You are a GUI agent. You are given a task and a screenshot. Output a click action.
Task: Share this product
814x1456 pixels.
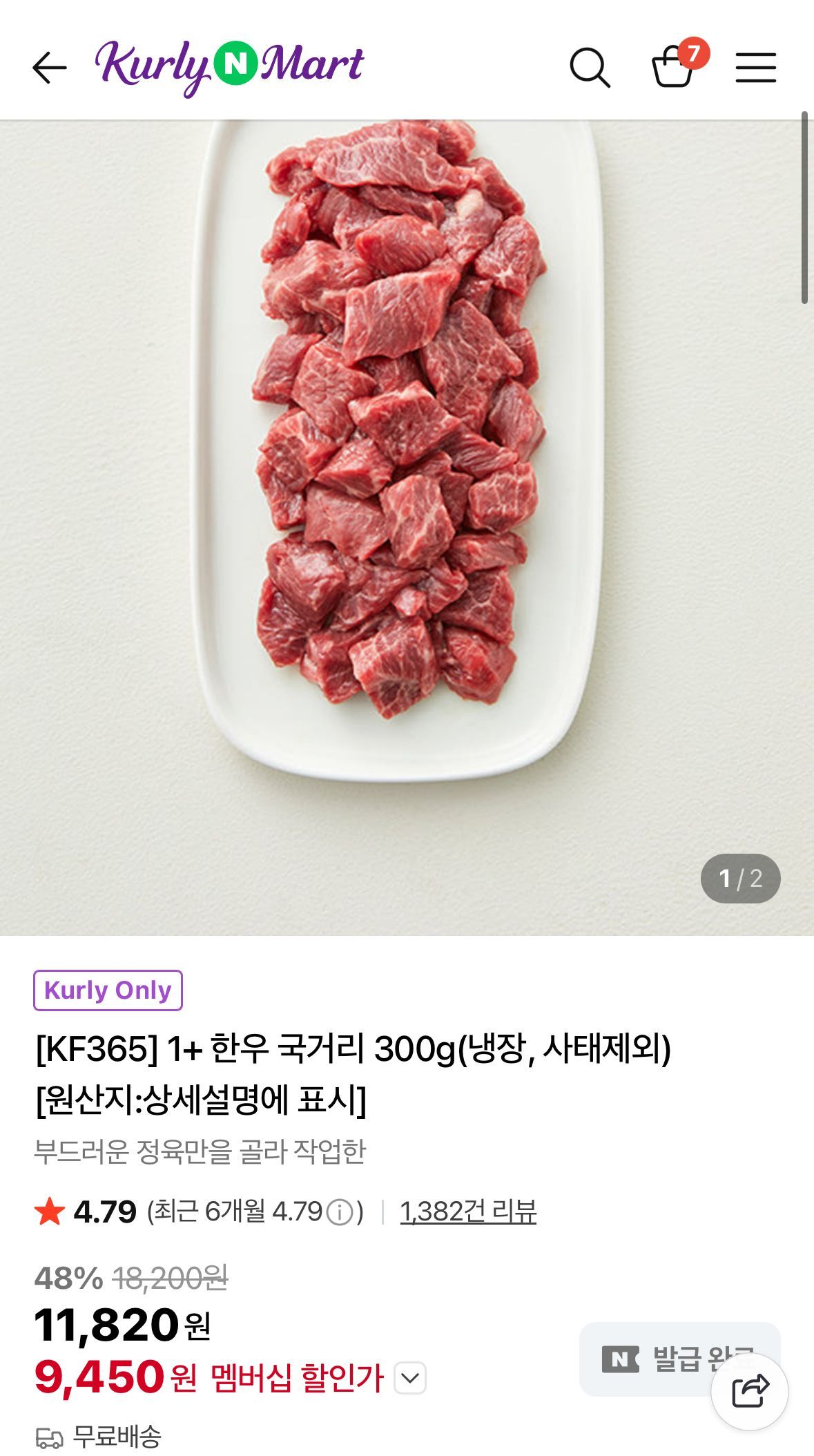[x=750, y=1390]
